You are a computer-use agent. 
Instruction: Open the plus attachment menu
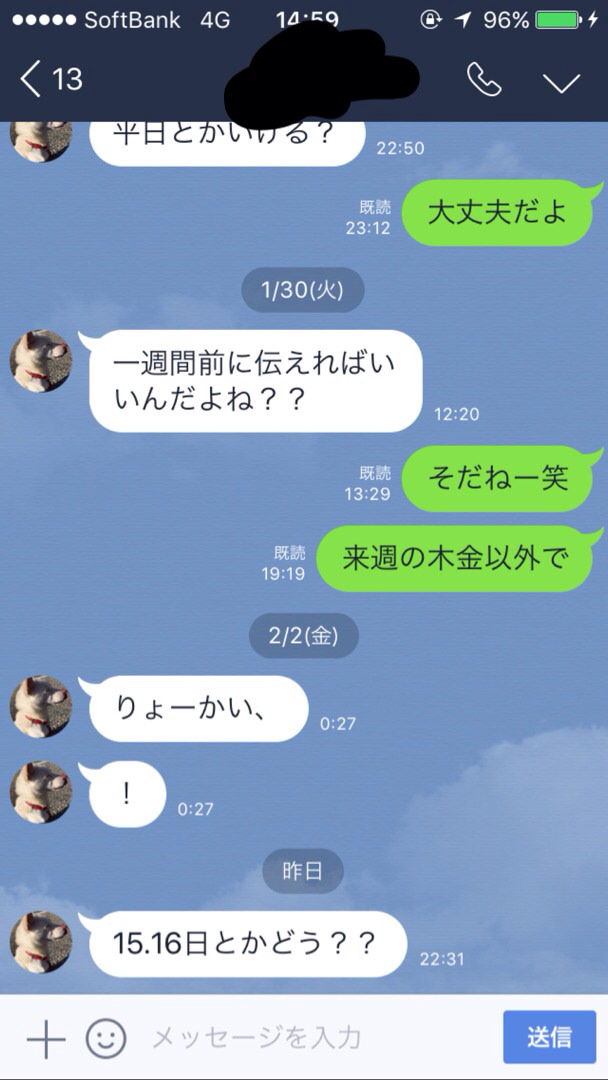pos(45,1039)
